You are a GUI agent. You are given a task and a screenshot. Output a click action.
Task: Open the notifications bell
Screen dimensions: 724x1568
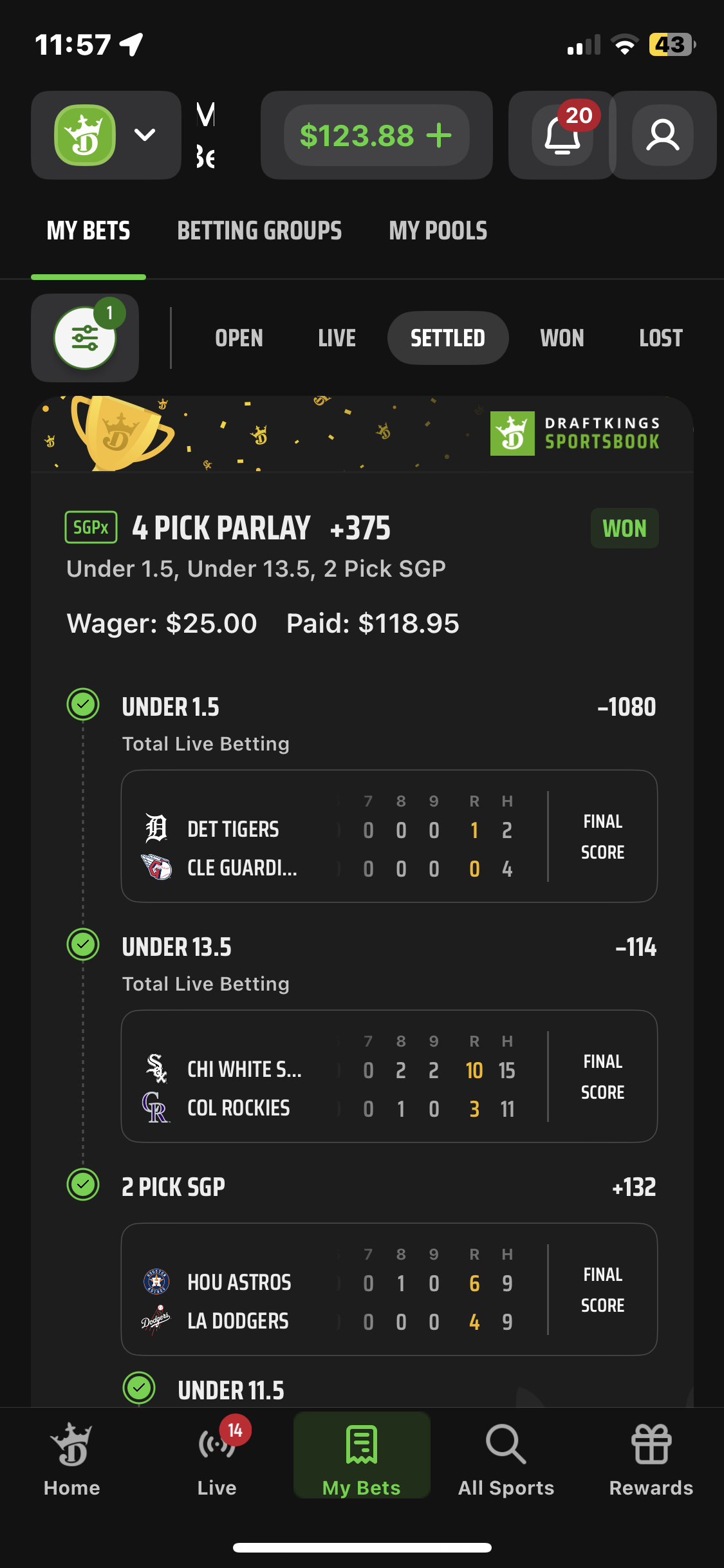[x=562, y=135]
